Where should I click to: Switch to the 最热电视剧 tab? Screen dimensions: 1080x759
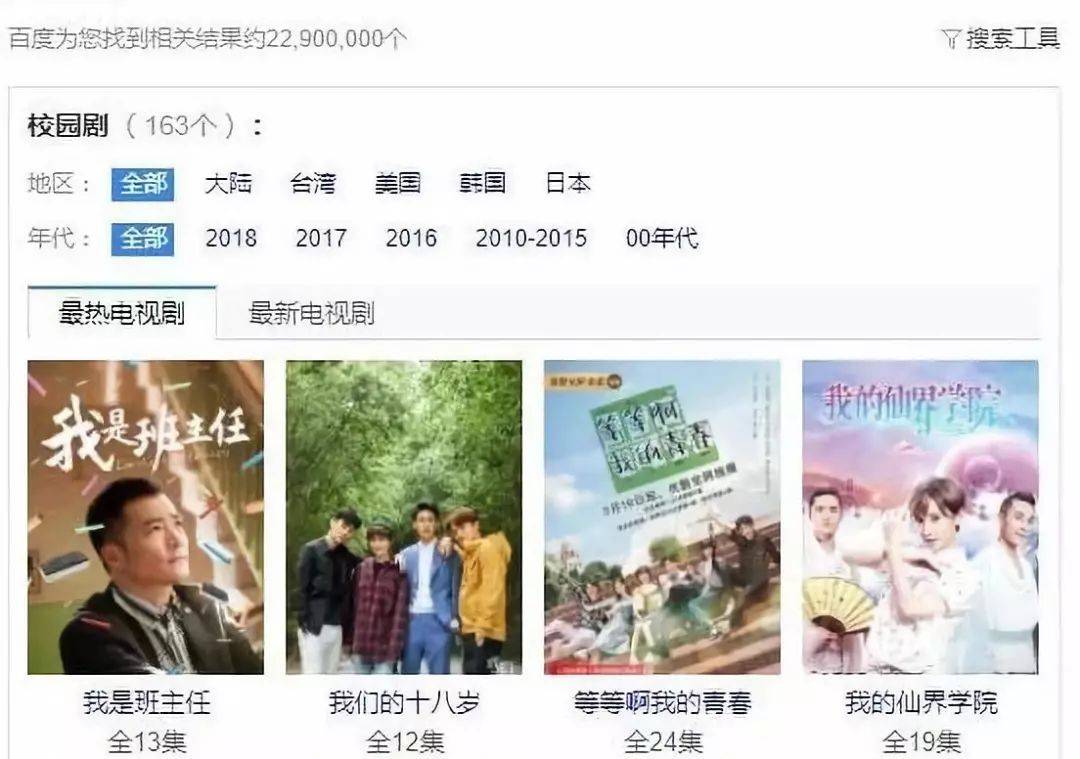pos(122,314)
